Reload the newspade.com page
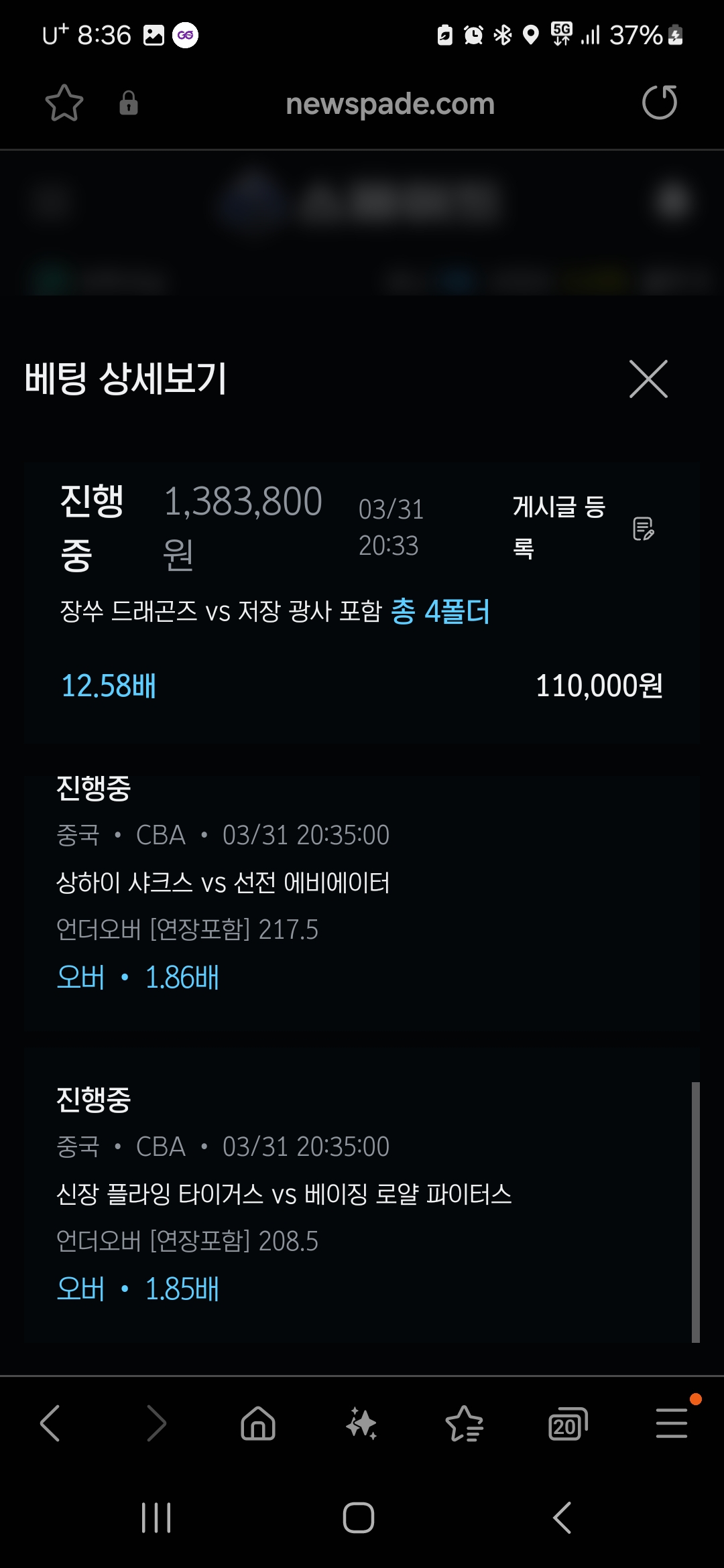Viewport: 724px width, 1568px height. pyautogui.click(x=660, y=103)
